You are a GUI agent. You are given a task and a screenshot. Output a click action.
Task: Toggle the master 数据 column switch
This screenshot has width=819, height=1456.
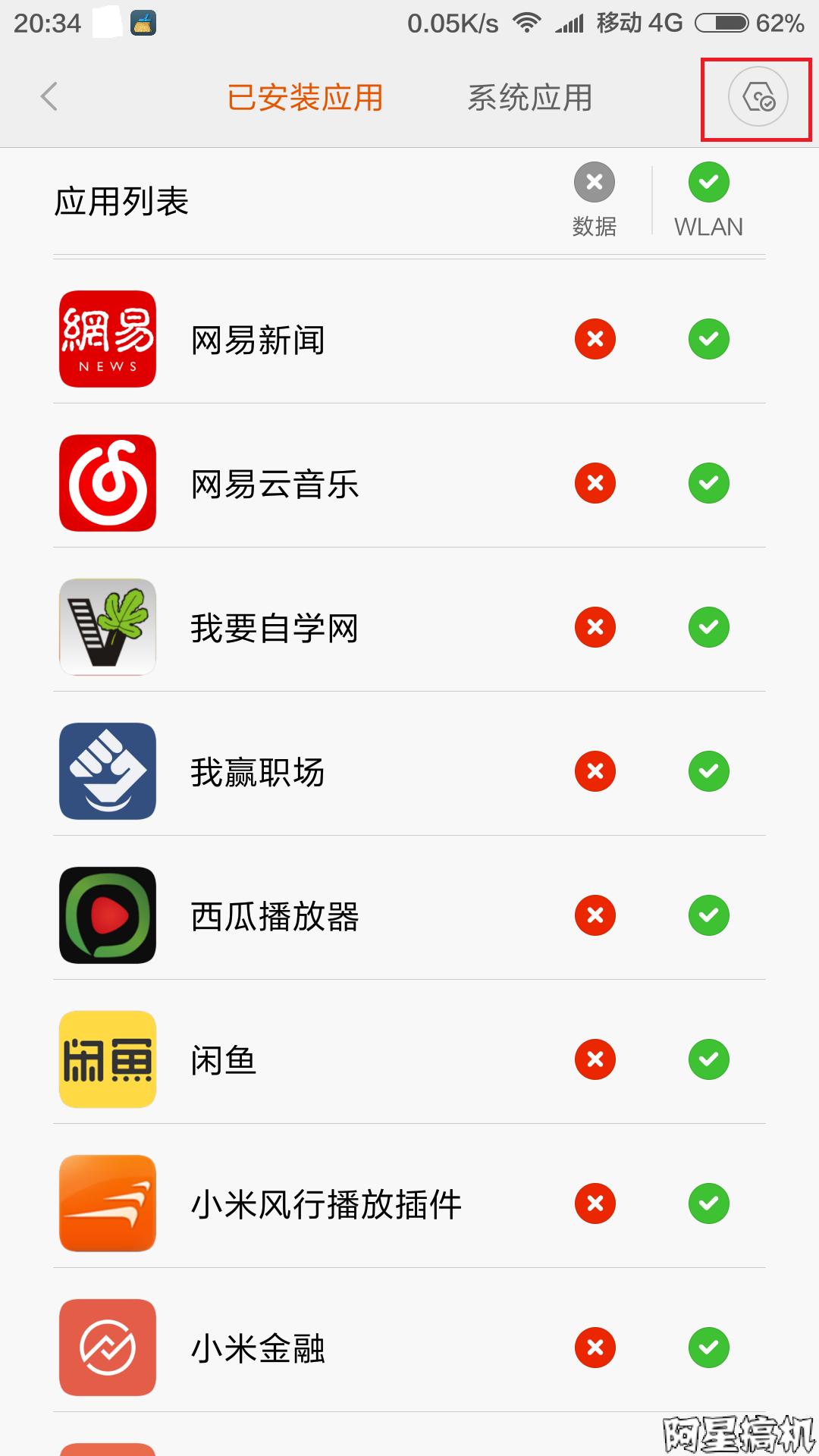594,180
